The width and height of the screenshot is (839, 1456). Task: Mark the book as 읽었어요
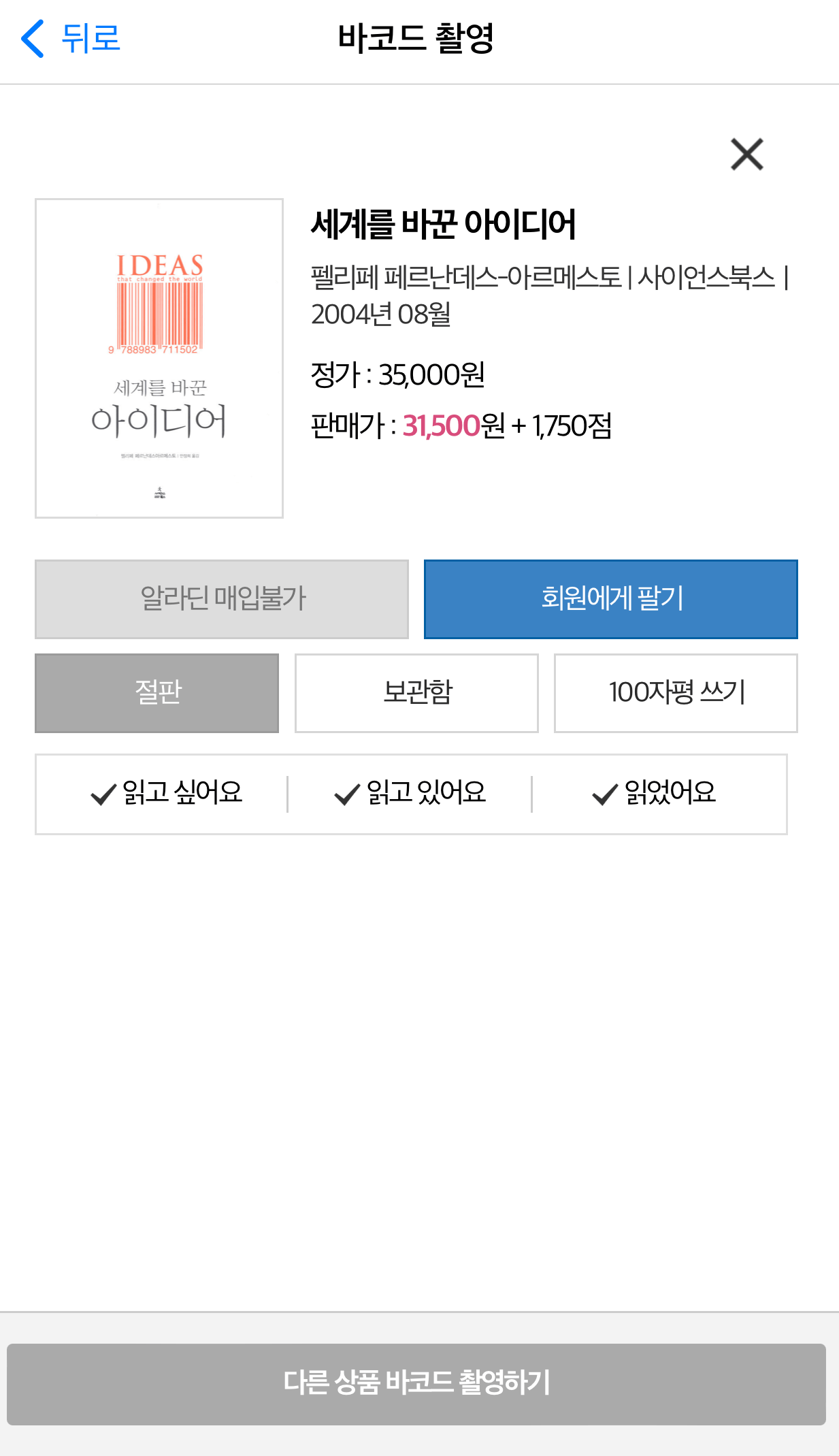[x=655, y=793]
